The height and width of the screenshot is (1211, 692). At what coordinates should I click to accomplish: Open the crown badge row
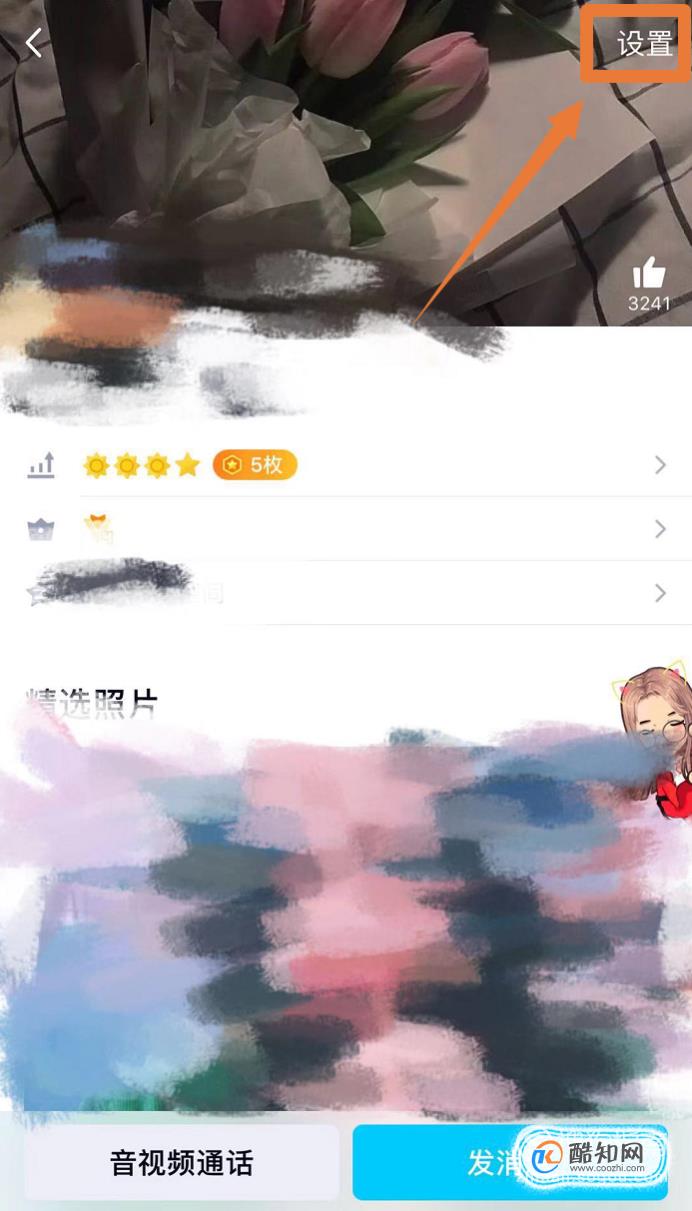click(x=345, y=529)
